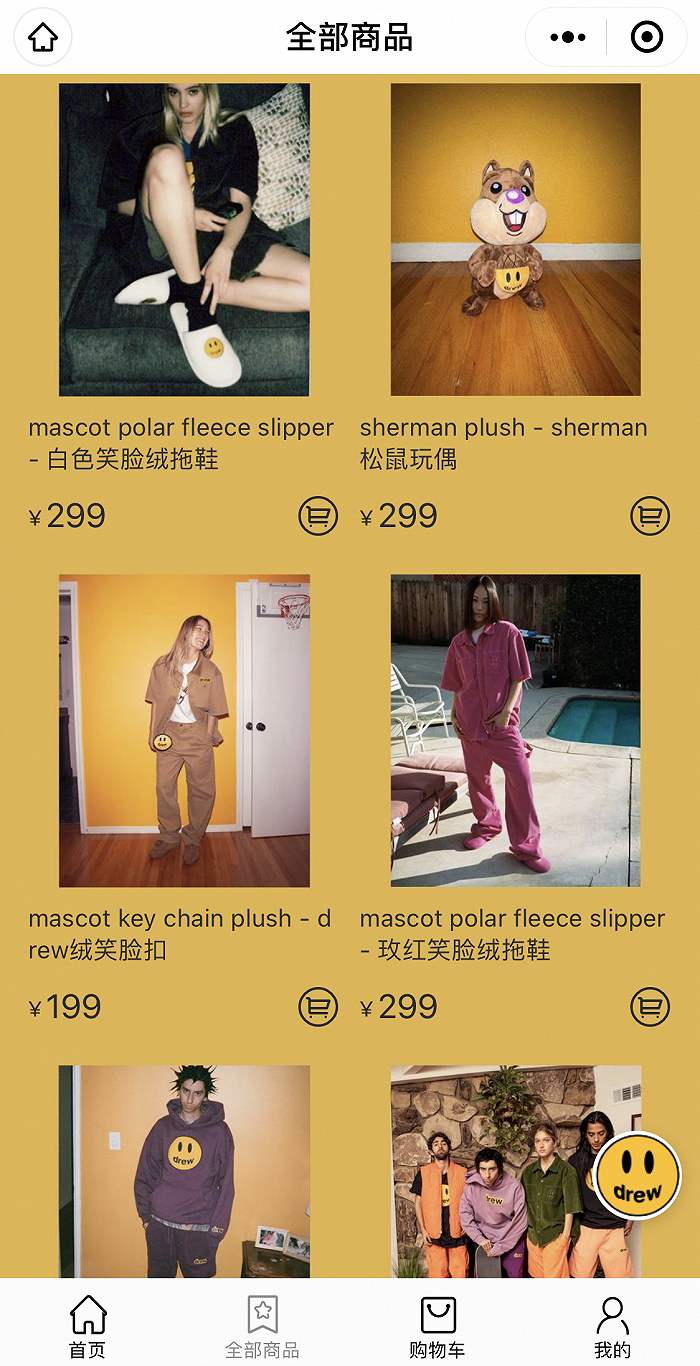
Task: Add the mascot key chain plush to the cart
Action: point(318,1007)
